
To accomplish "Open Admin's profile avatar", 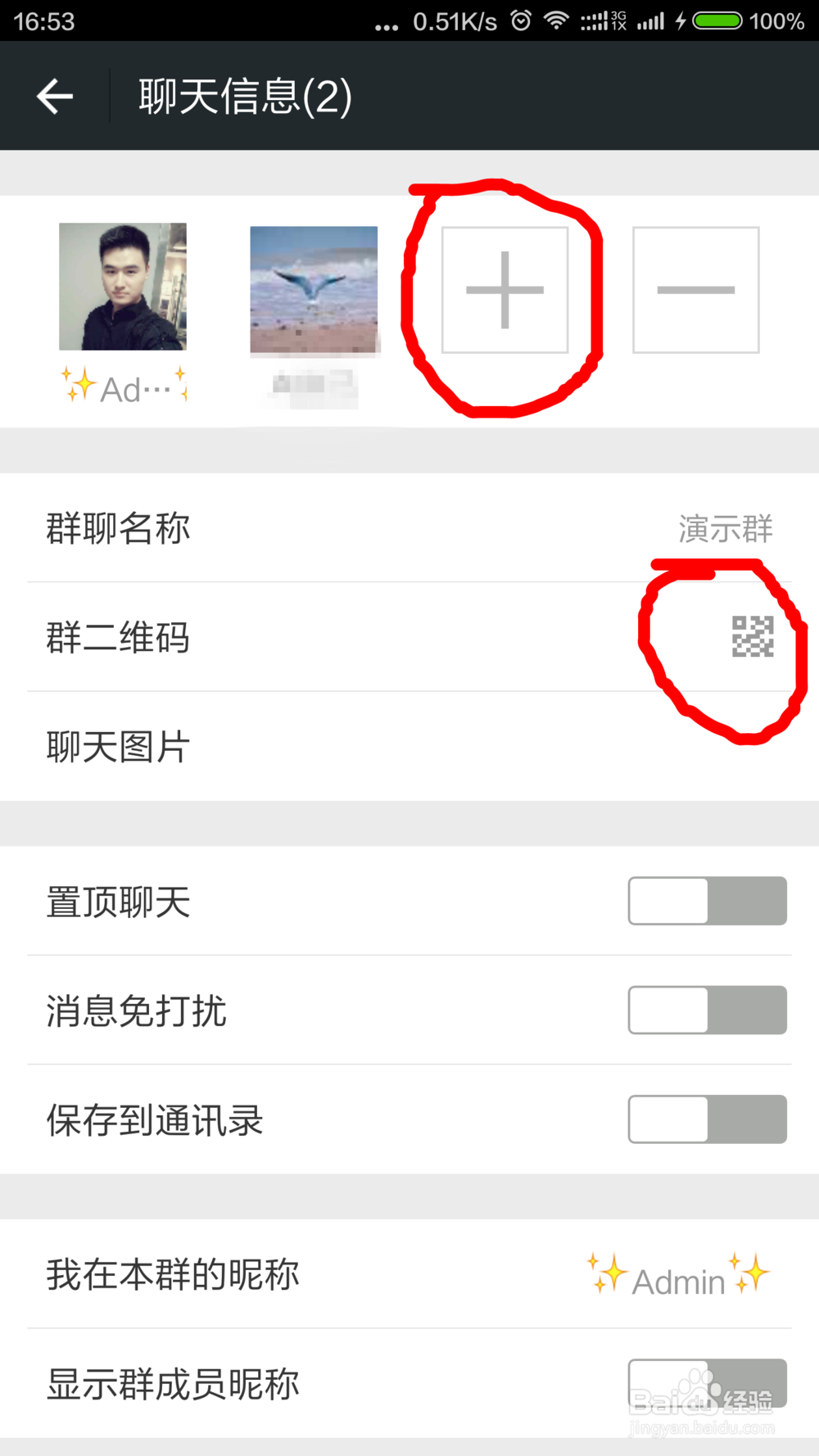I will coord(123,288).
